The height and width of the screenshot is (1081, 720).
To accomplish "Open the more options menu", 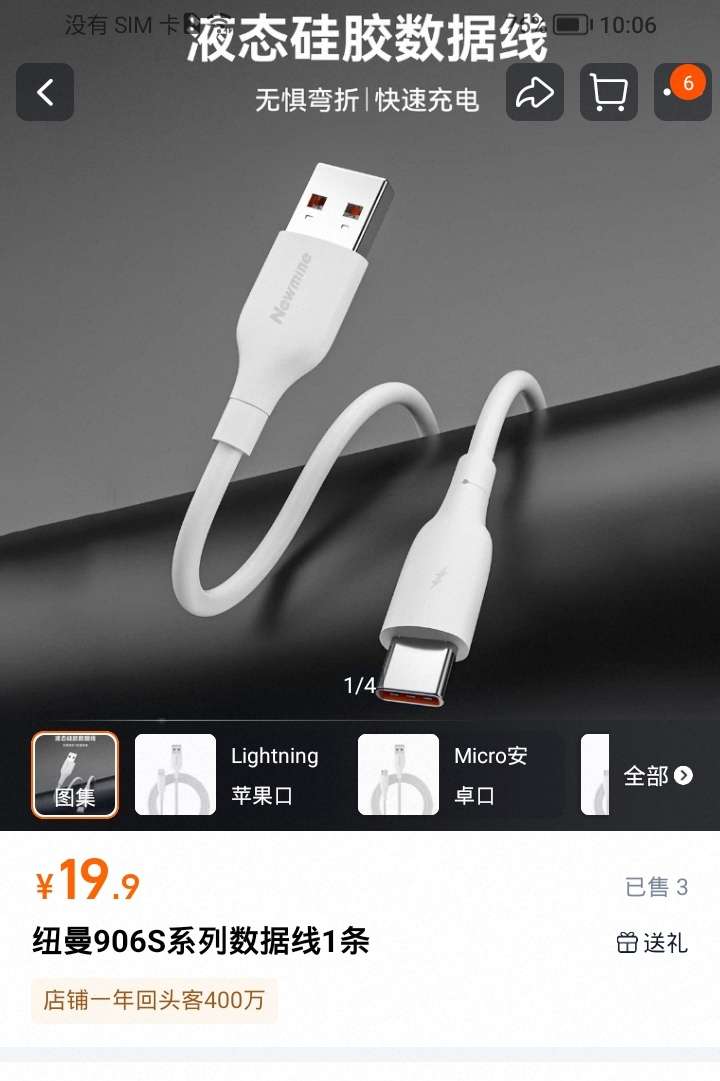I will 682,92.
